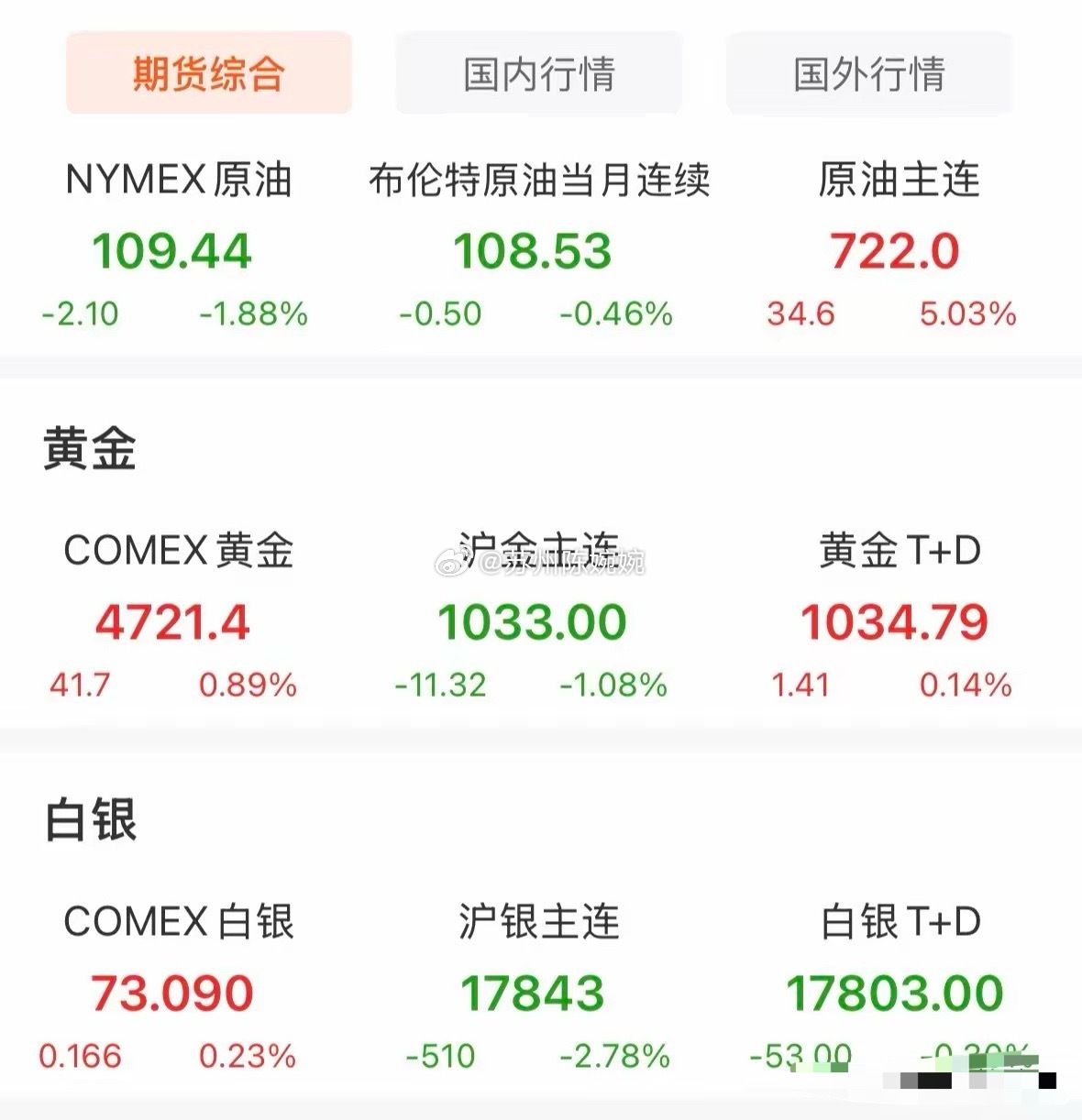Click the 0.23% change under COMEX 白银
This screenshot has height=1120, width=1082.
click(247, 1056)
